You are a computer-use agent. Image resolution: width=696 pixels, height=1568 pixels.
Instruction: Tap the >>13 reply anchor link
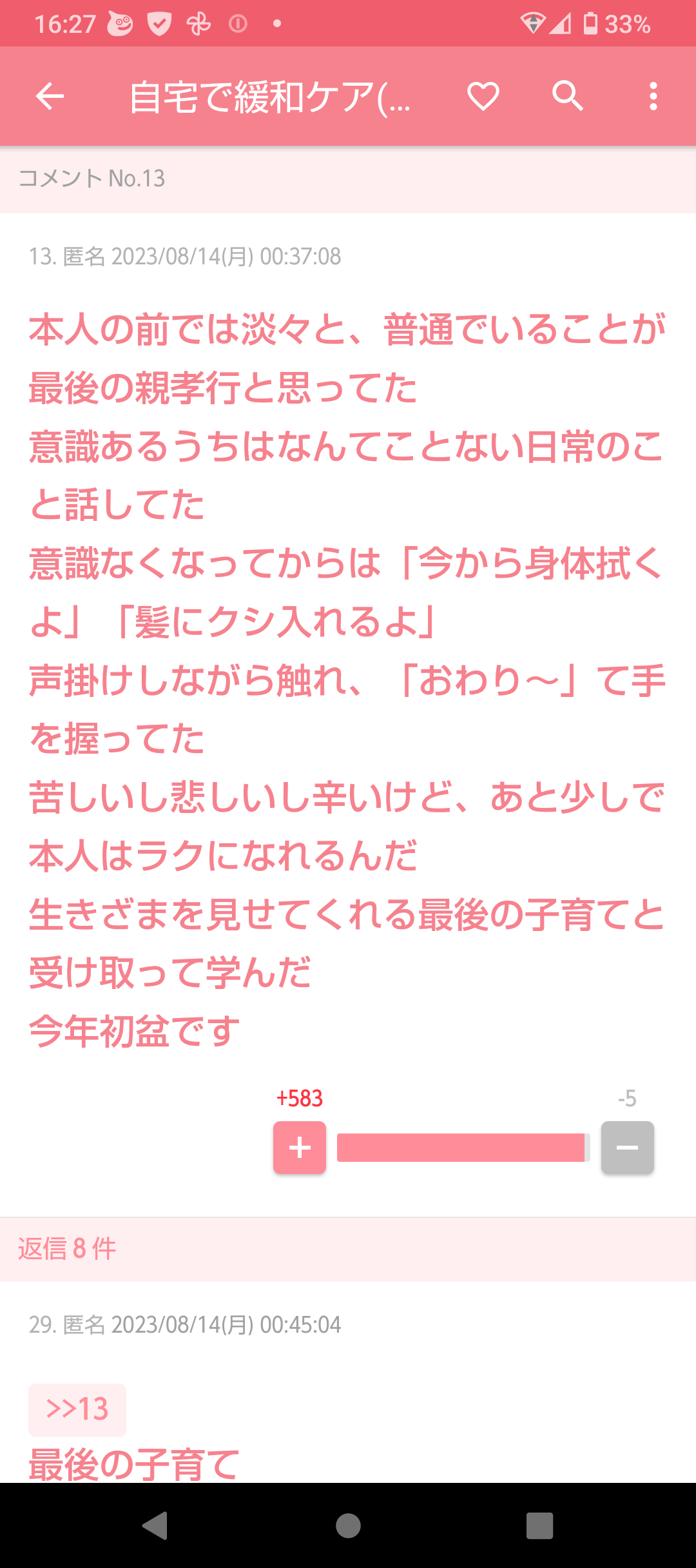click(77, 1409)
